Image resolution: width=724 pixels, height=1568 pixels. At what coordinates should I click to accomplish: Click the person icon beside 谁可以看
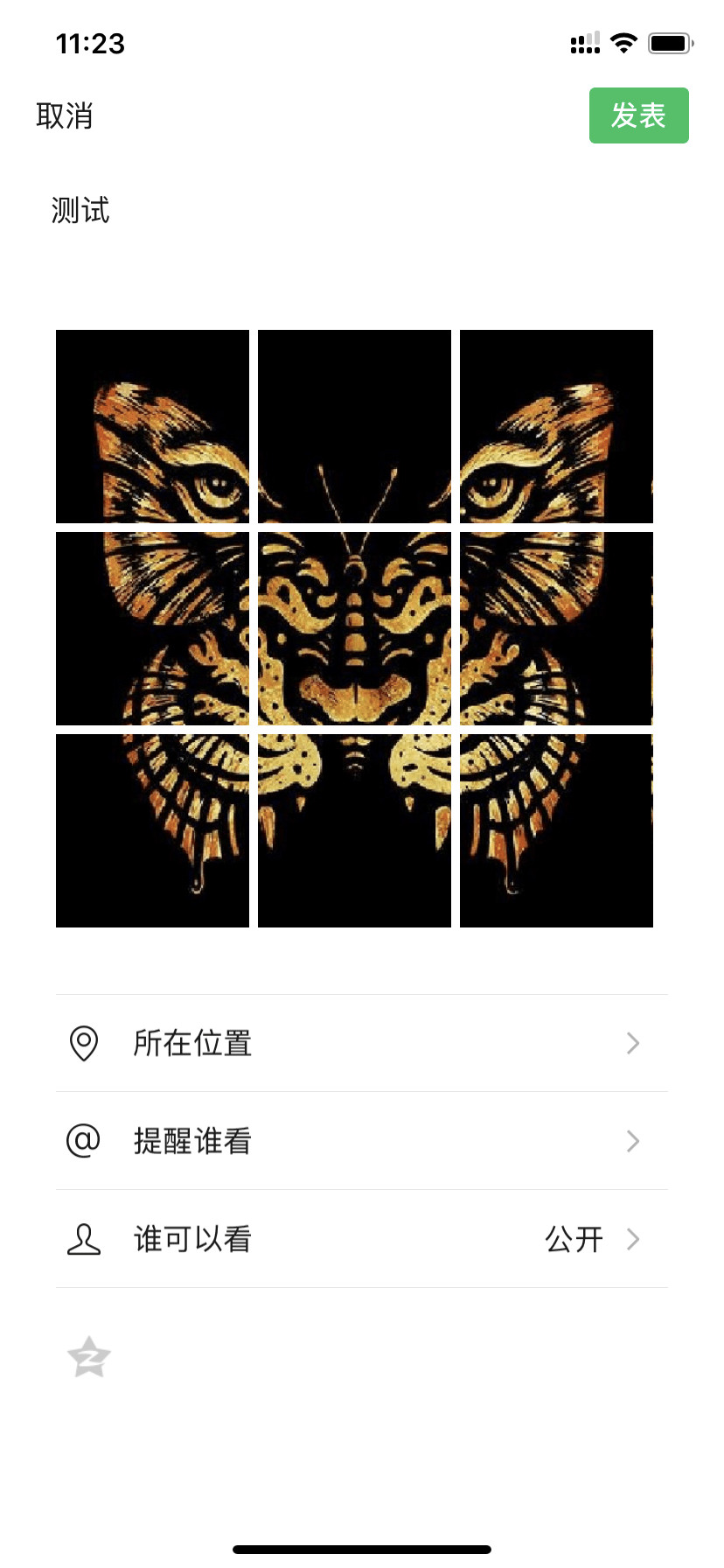(x=83, y=1239)
